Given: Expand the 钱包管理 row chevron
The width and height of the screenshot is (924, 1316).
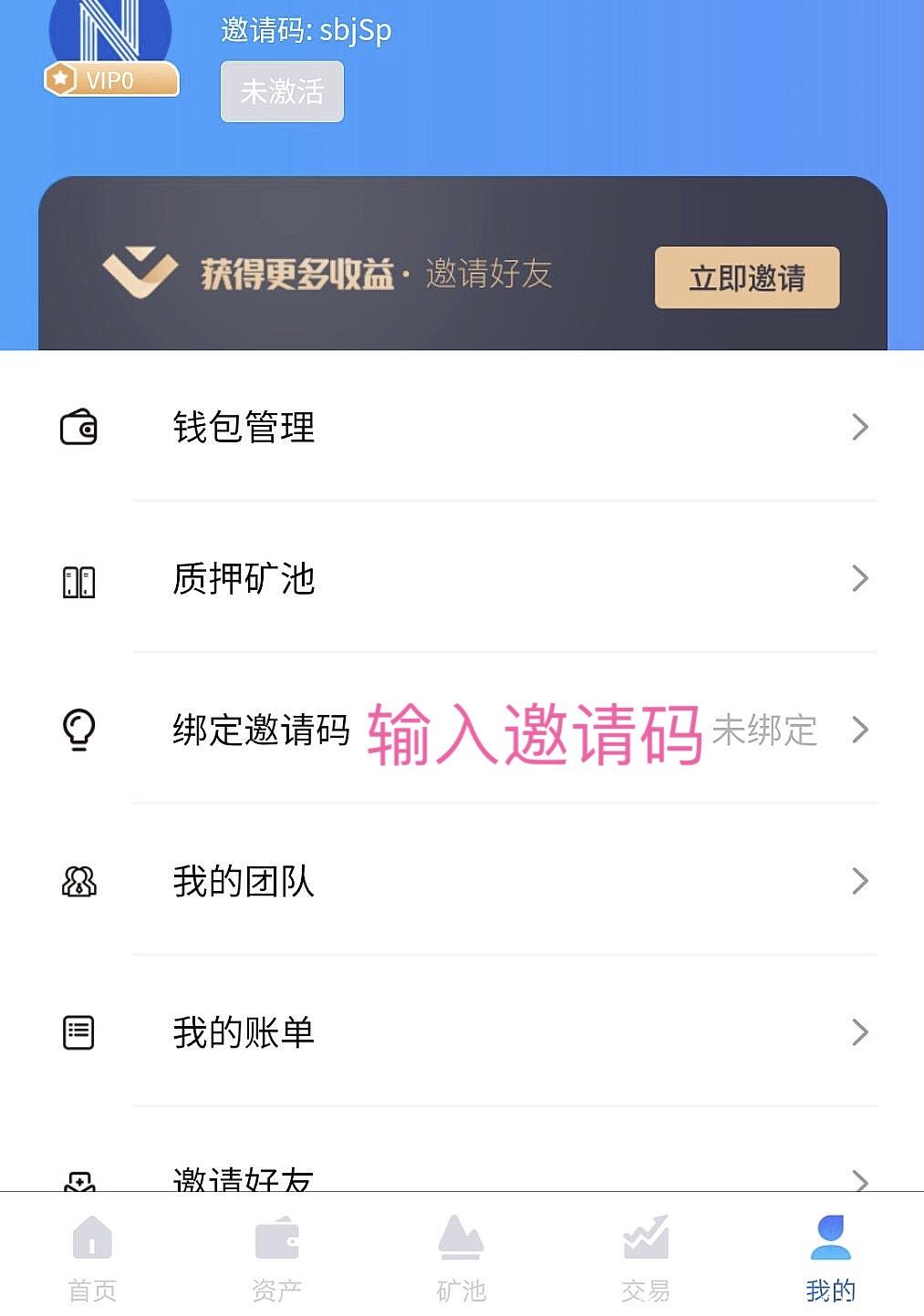Looking at the screenshot, I should point(859,427).
